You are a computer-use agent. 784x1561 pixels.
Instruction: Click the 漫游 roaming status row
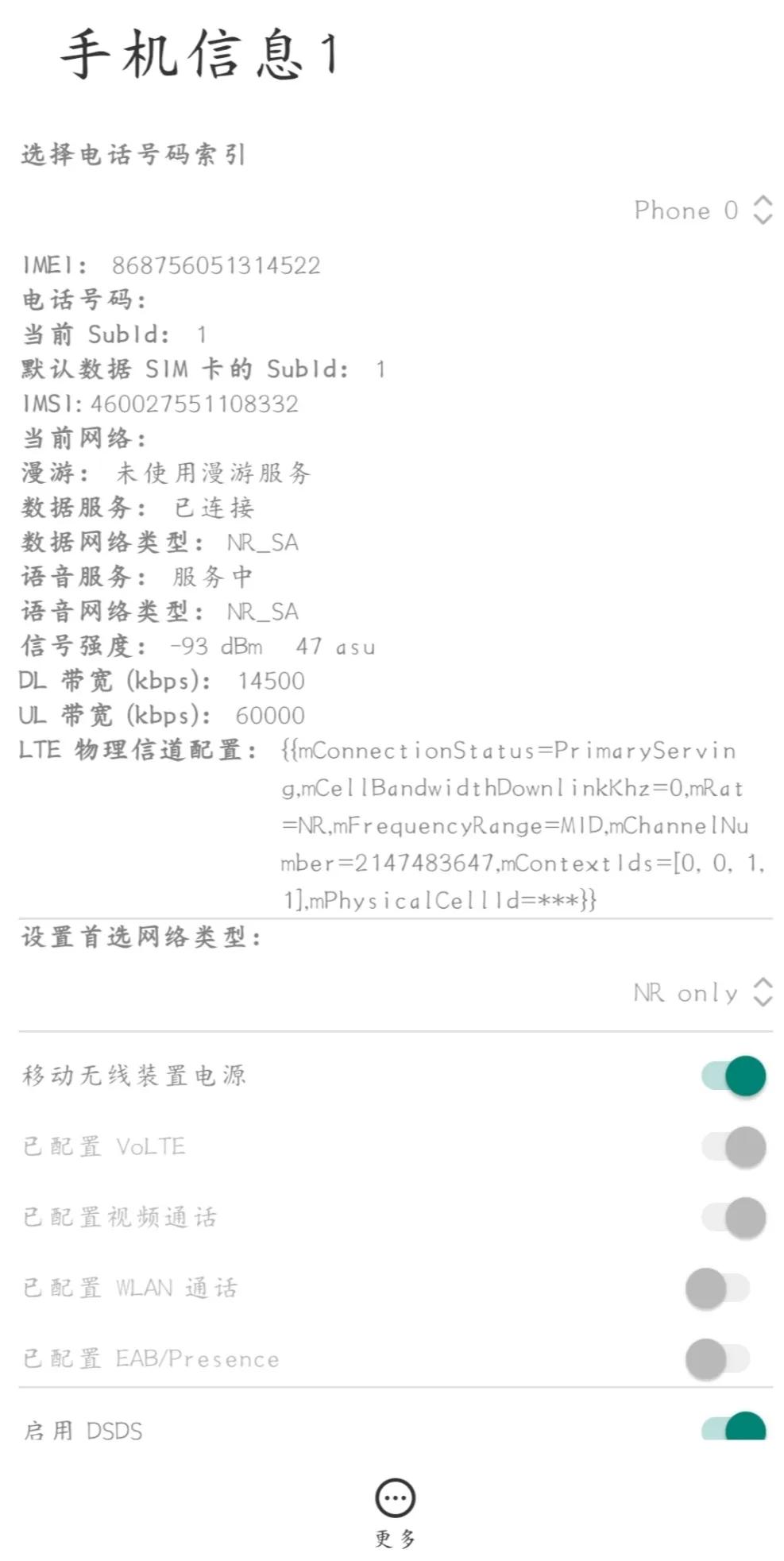[x=167, y=473]
